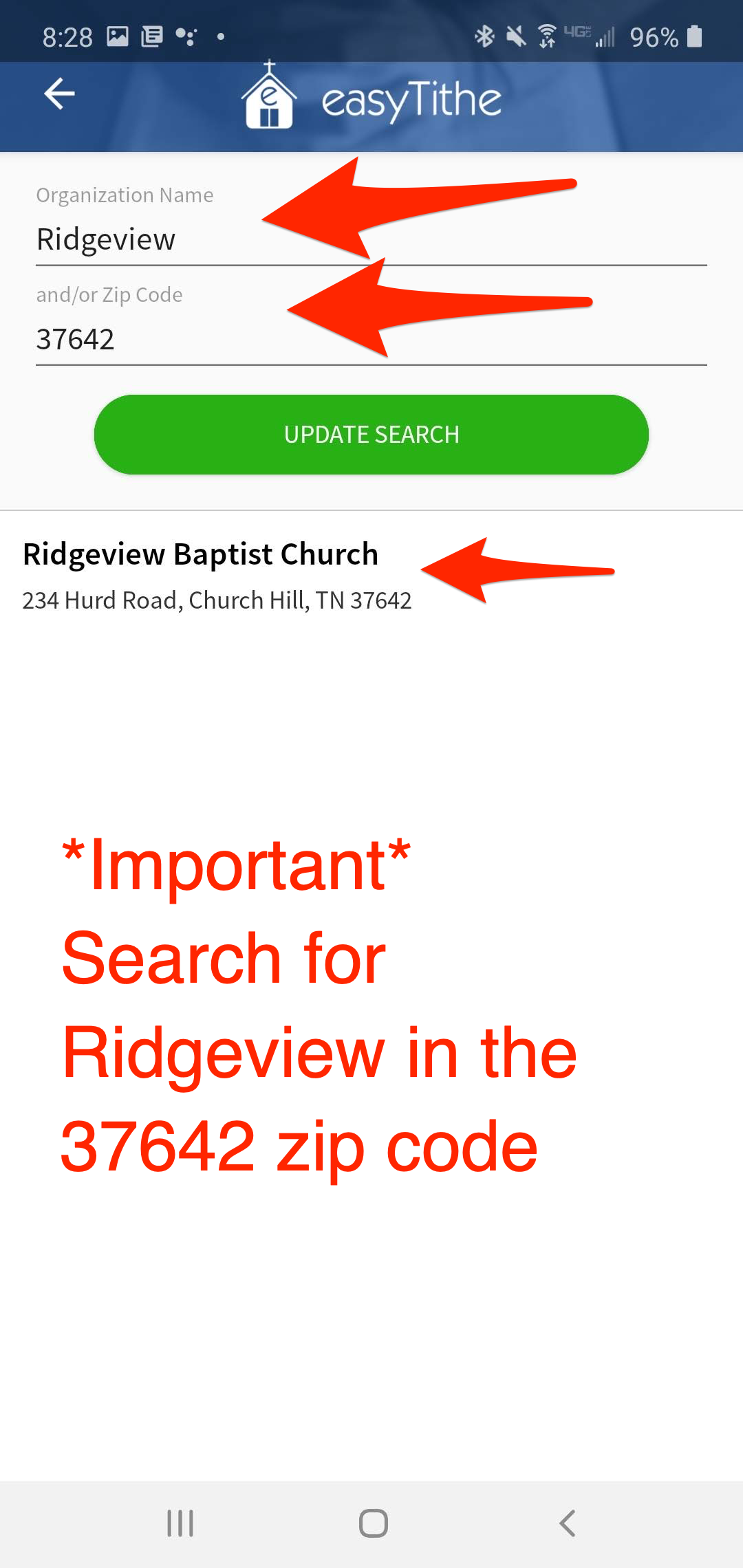Tap the Update Search button
Viewport: 743px width, 1568px height.
(371, 435)
